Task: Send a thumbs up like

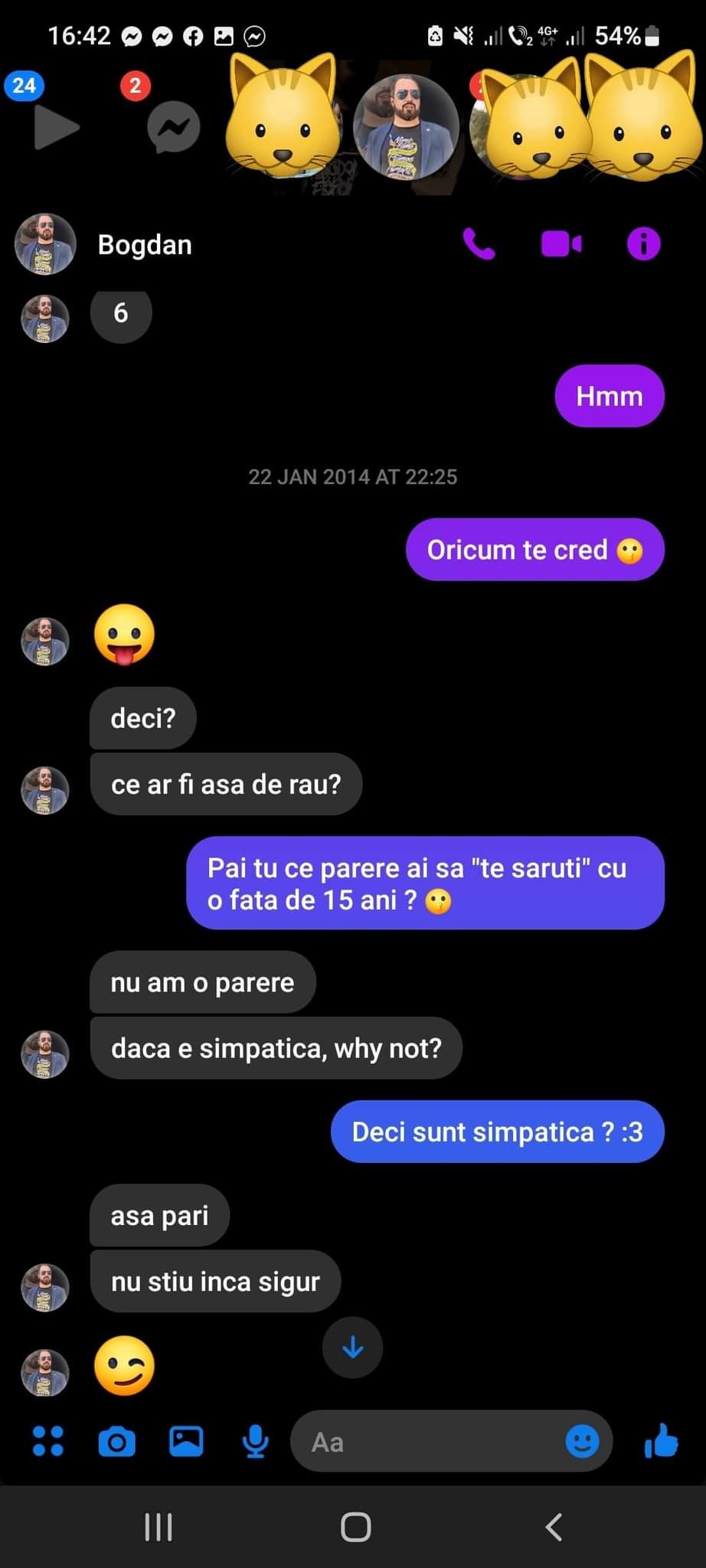Action: [659, 1442]
